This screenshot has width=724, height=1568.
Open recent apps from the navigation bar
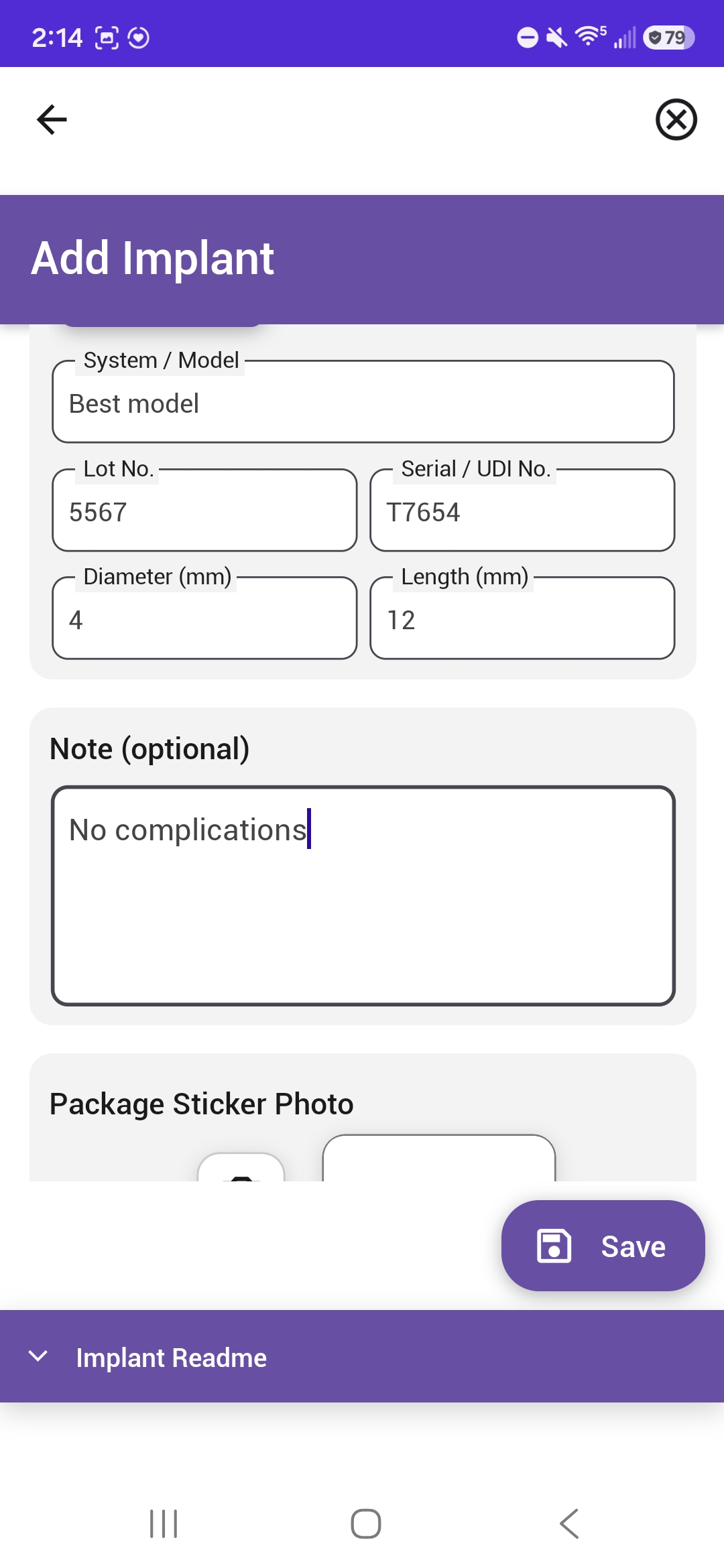164,1524
